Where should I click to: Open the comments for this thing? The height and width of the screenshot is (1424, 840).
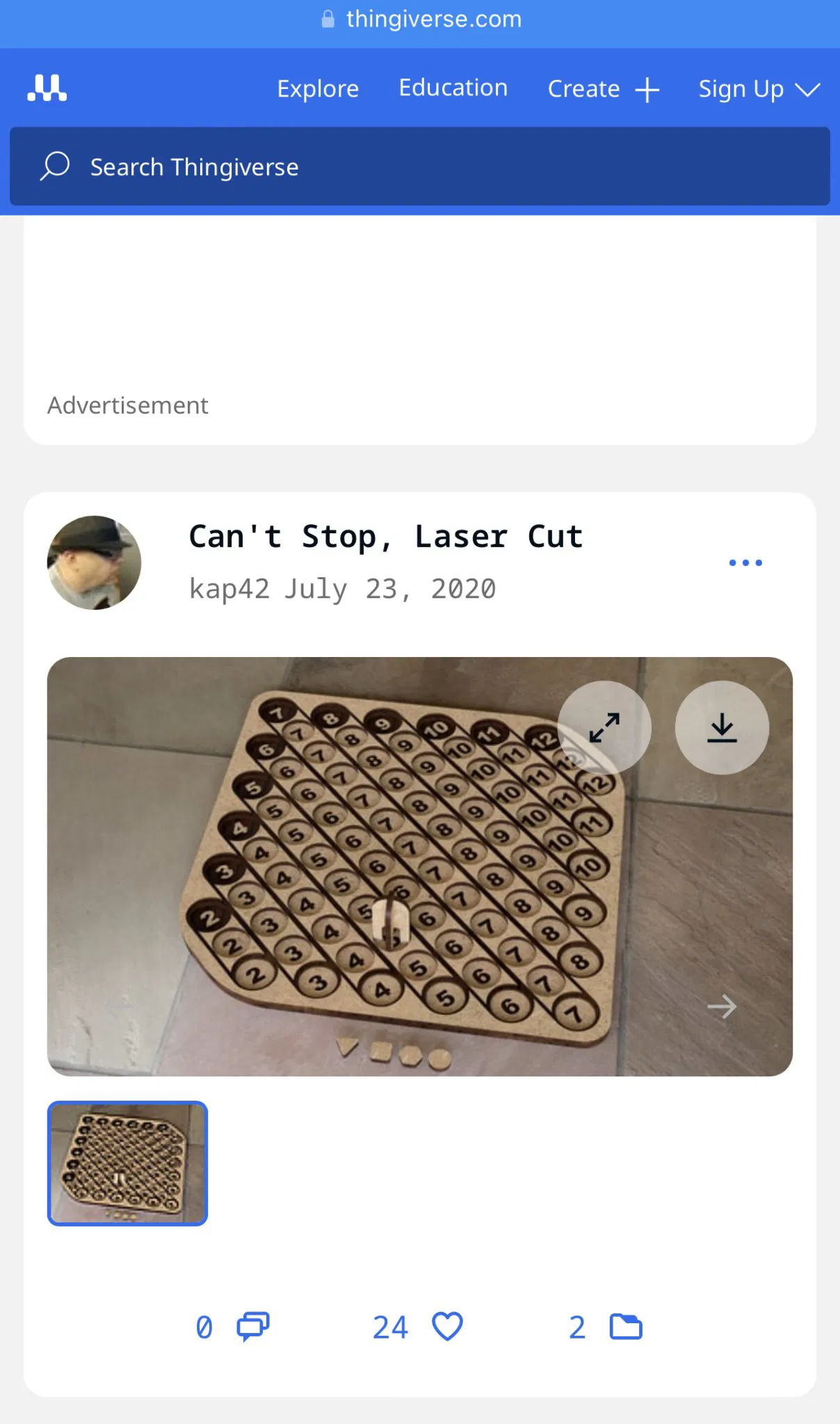pos(252,1327)
